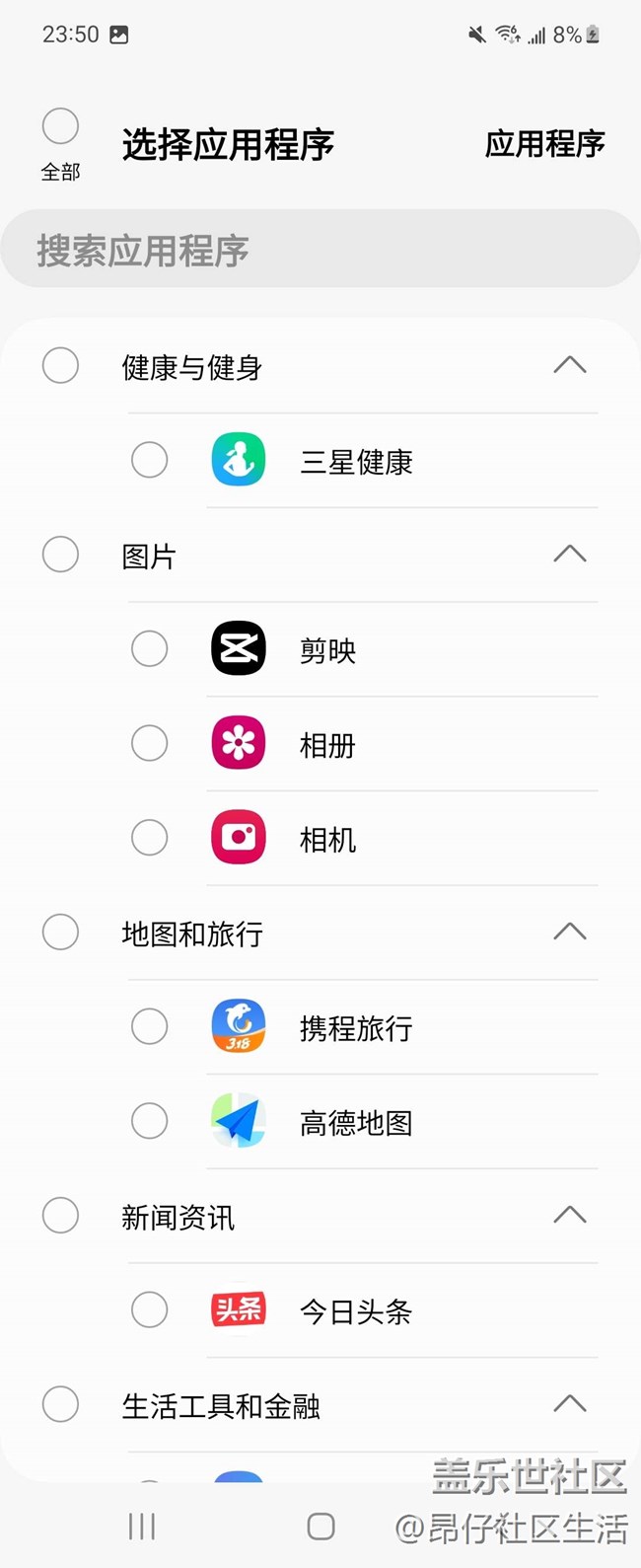
Task: Tap the 搜索应用程序 search field
Action: point(320,251)
